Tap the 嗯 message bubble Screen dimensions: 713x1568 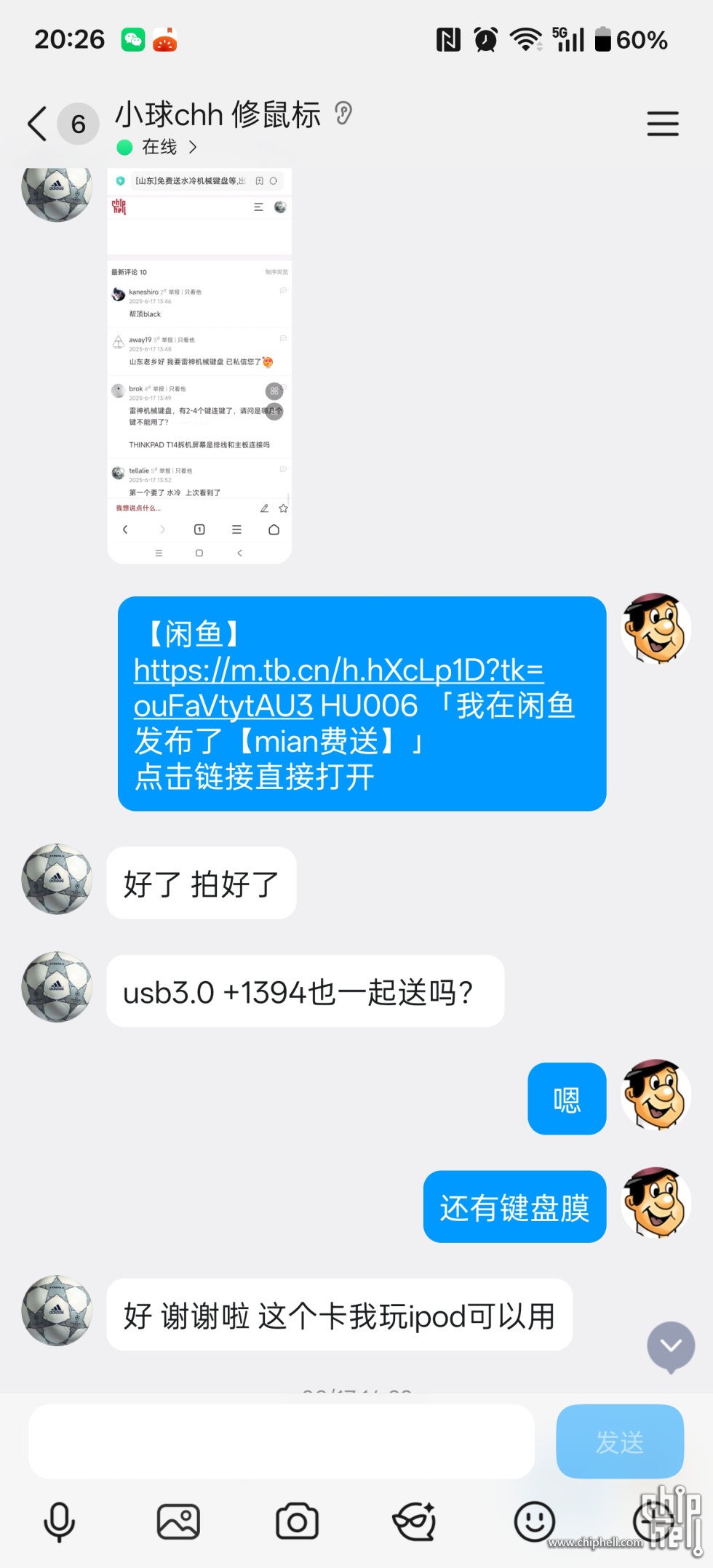pyautogui.click(x=567, y=1100)
